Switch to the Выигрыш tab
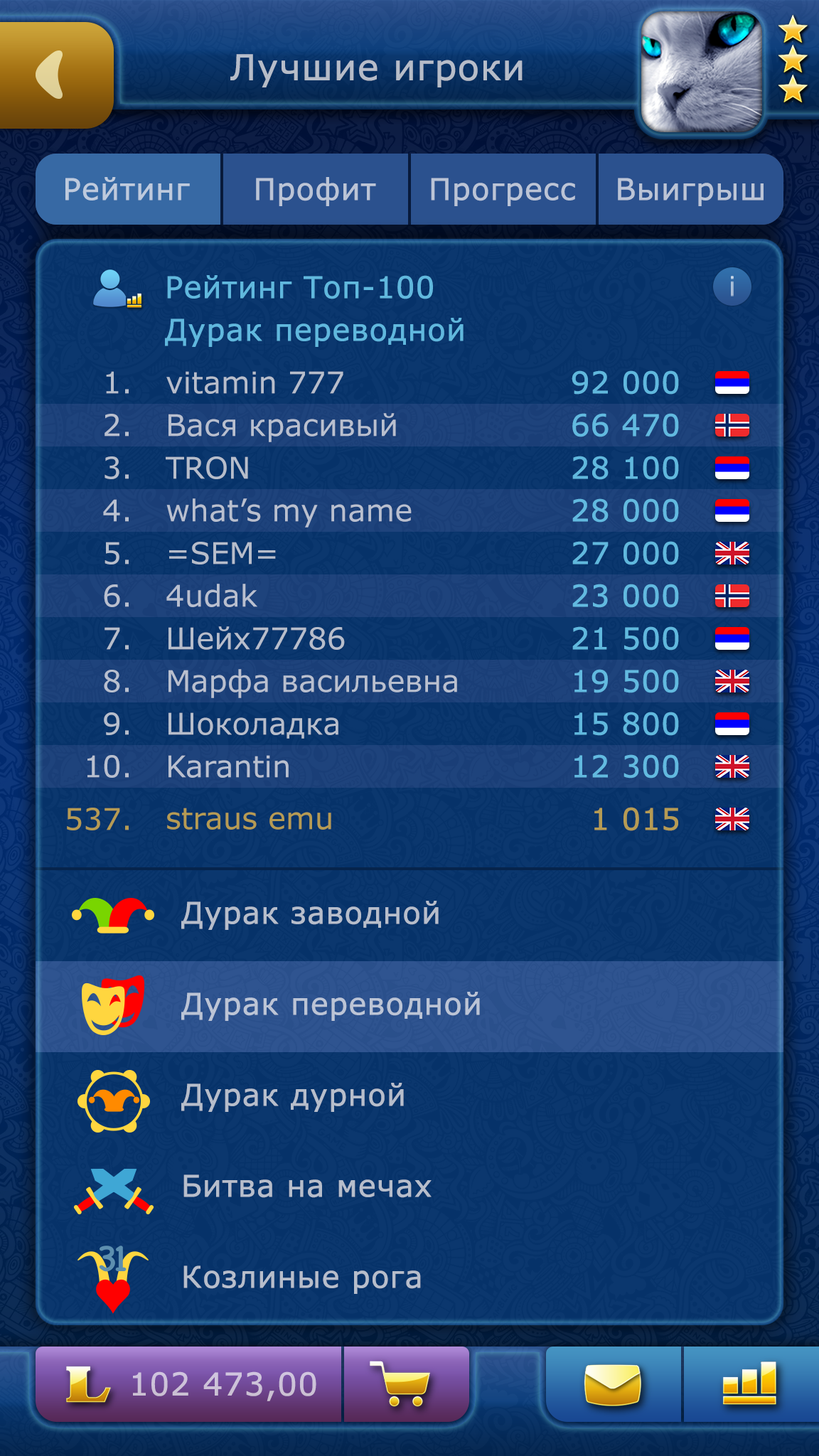Screen dimensions: 819x1456 tap(690, 189)
